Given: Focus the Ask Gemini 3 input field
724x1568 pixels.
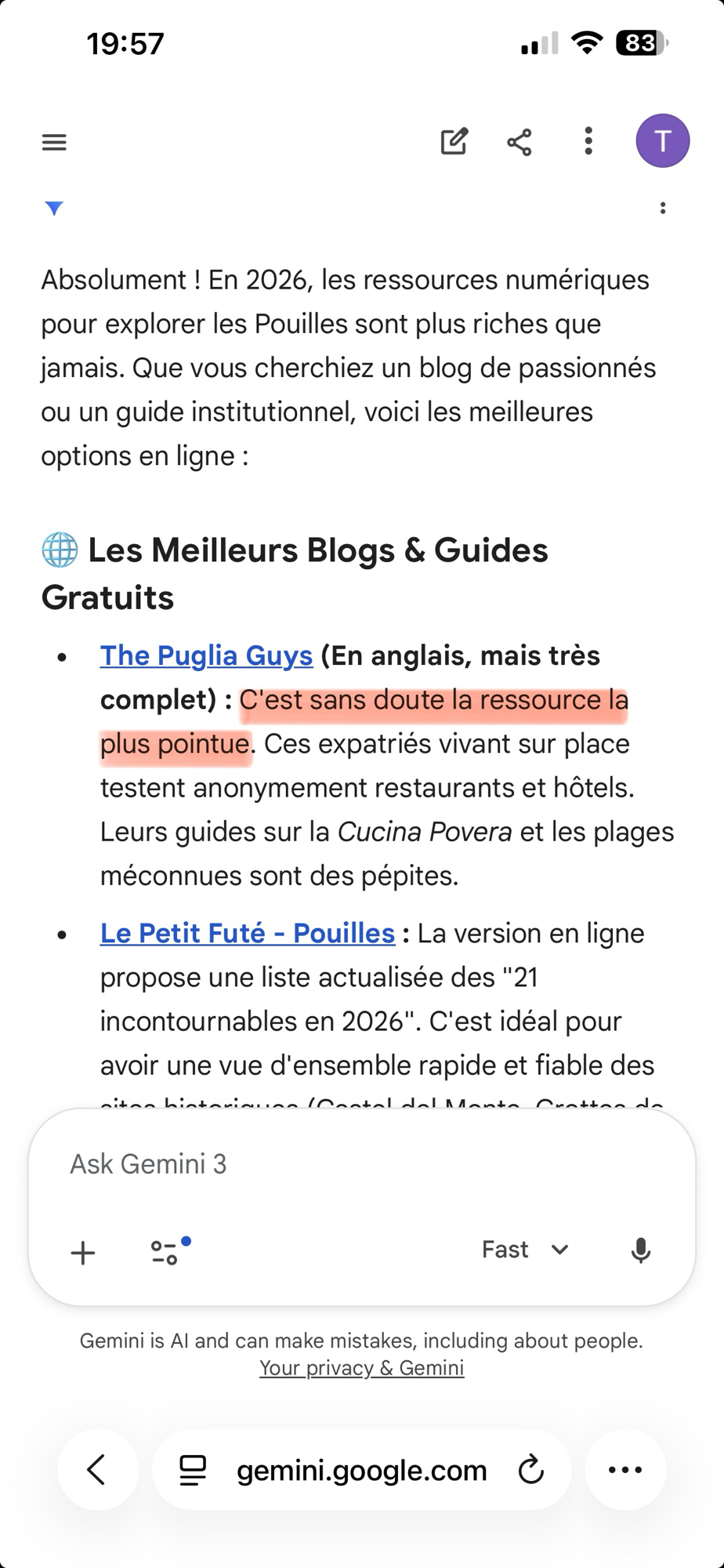Looking at the screenshot, I should [x=360, y=1164].
